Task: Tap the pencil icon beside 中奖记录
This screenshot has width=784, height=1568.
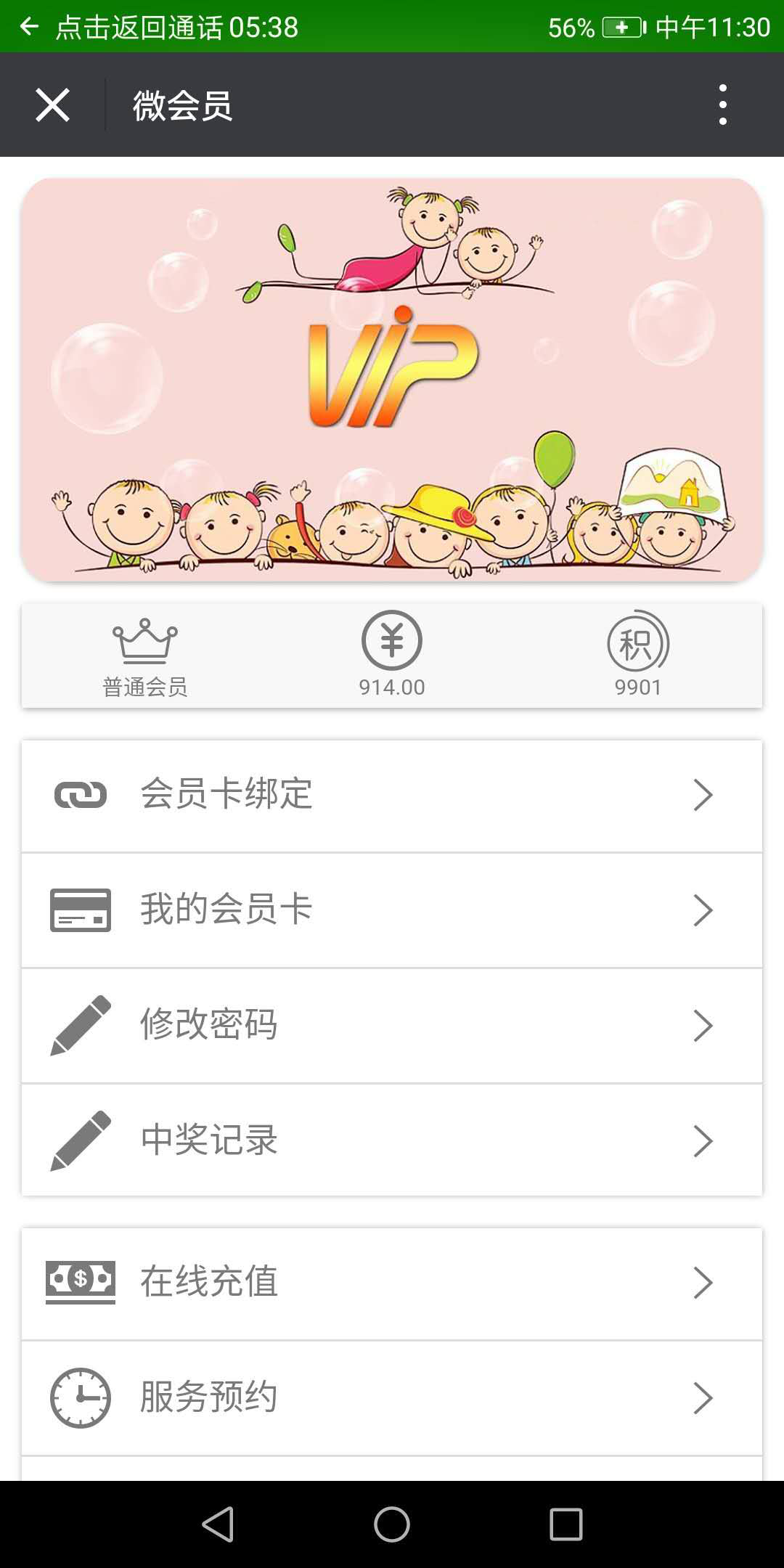Action: pyautogui.click(x=80, y=1140)
